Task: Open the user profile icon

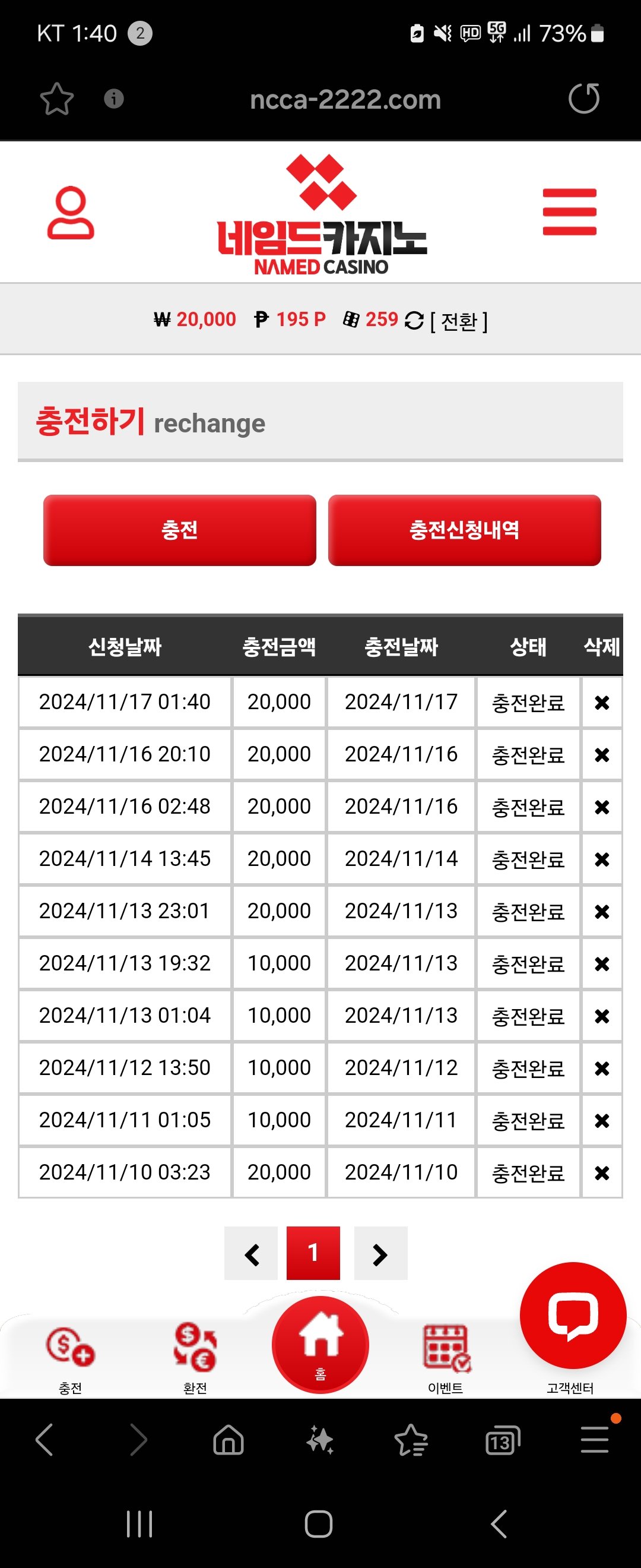Action: pos(71,213)
